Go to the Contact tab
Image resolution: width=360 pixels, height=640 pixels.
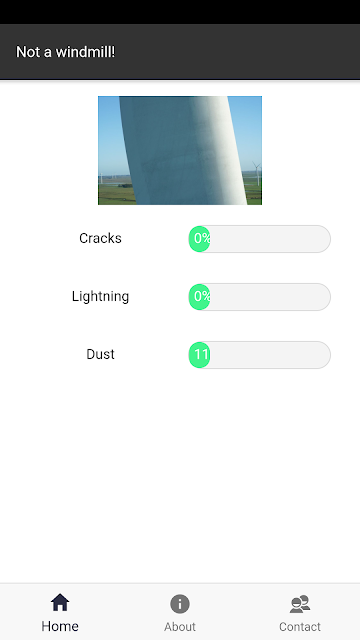[300, 612]
